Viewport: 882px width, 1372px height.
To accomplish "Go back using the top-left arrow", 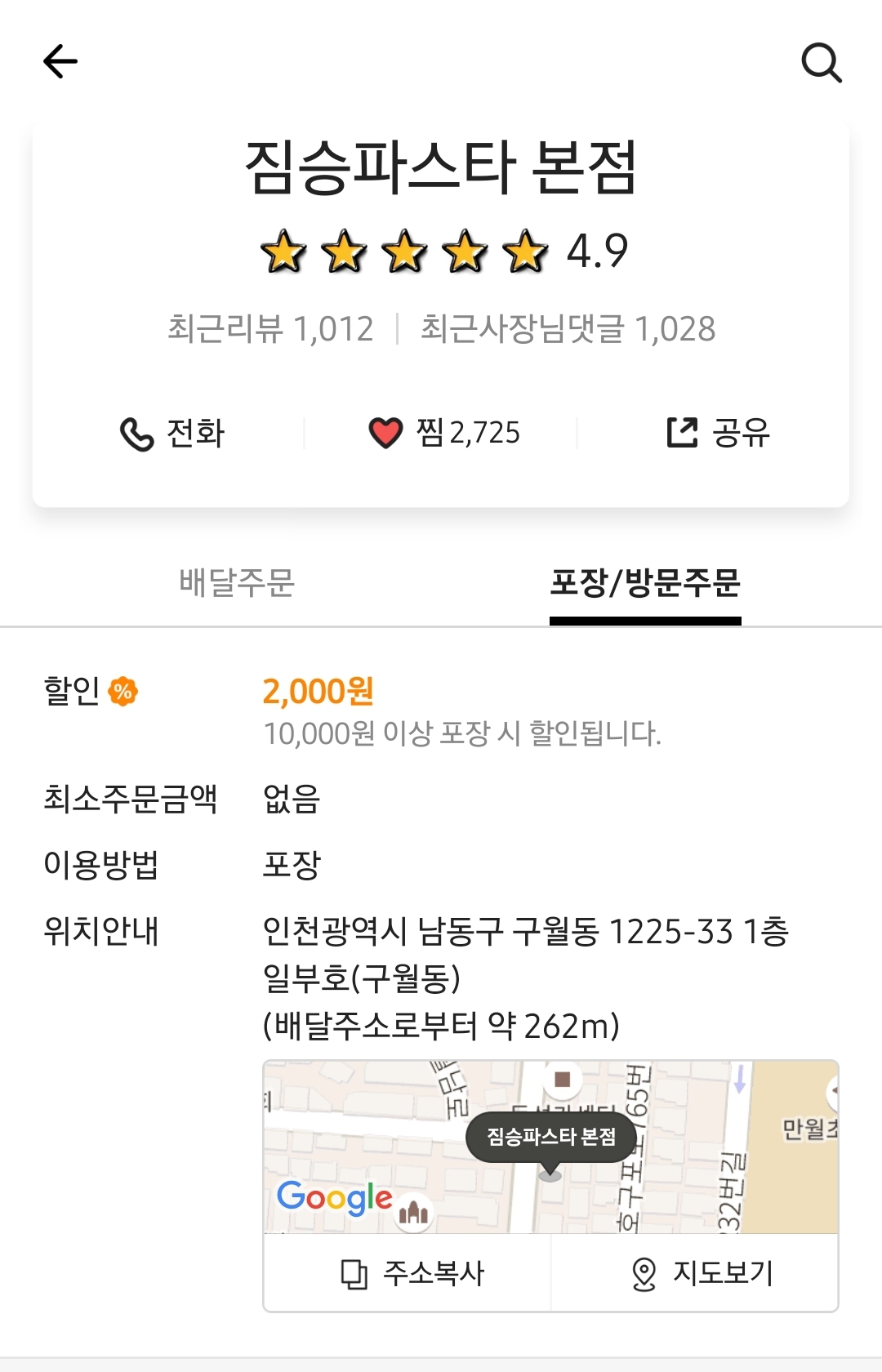I will (x=60, y=61).
